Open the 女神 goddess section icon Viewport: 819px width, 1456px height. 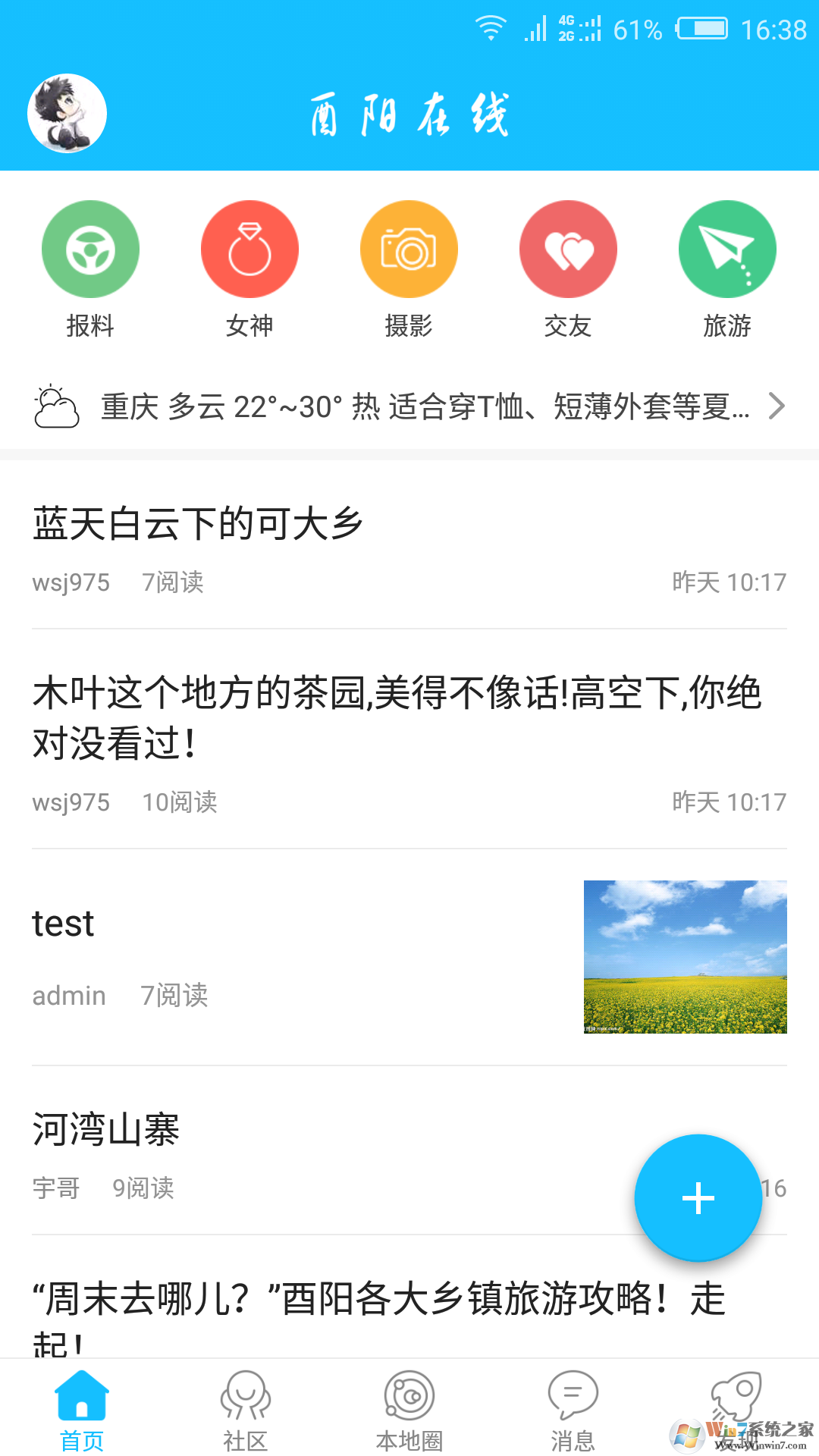tap(249, 249)
